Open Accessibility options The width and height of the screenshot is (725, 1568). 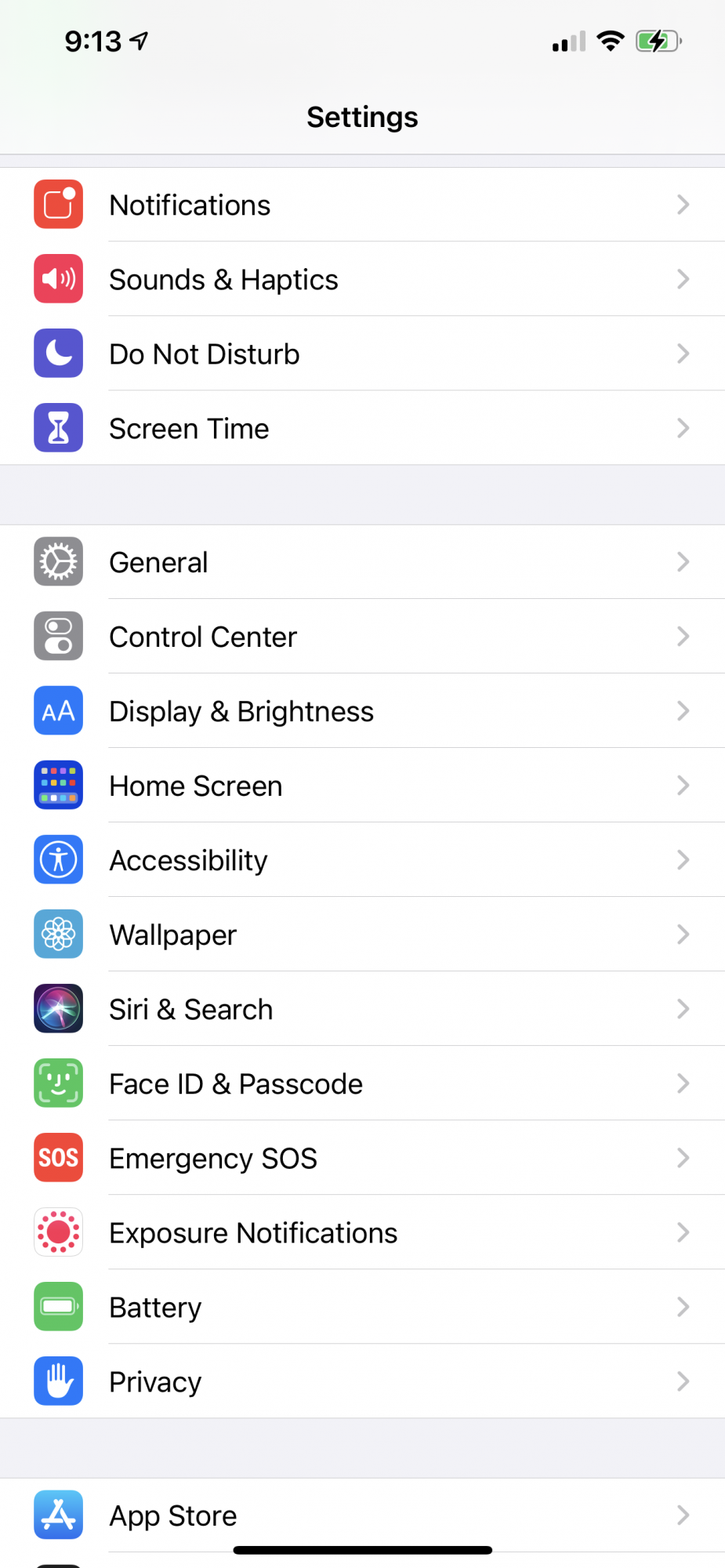click(188, 860)
